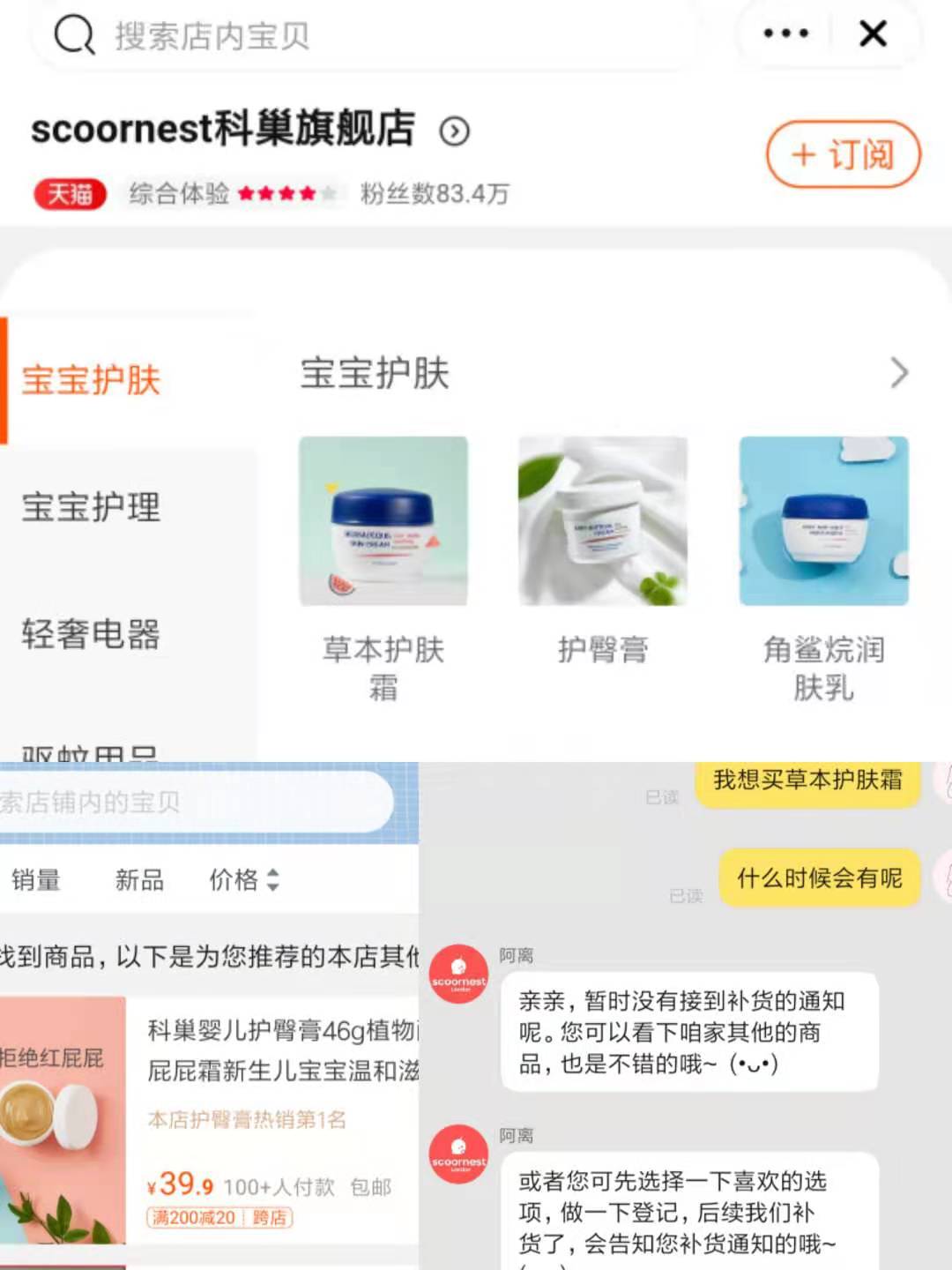Open the 价格 price sort toggle arrows
Screen dimensions: 952x1270
(271, 880)
